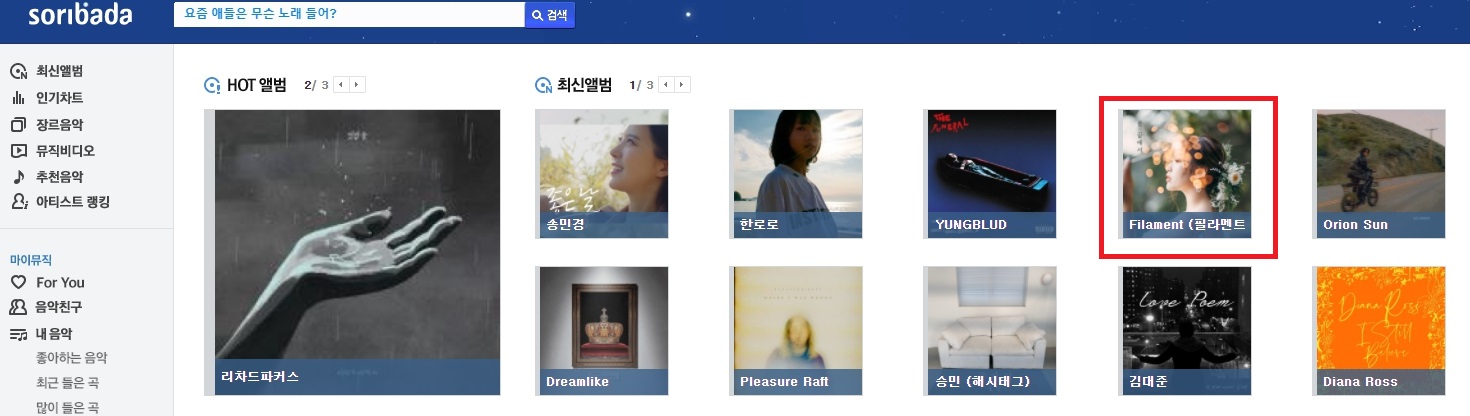Open the YUNGBLUD album

990,174
